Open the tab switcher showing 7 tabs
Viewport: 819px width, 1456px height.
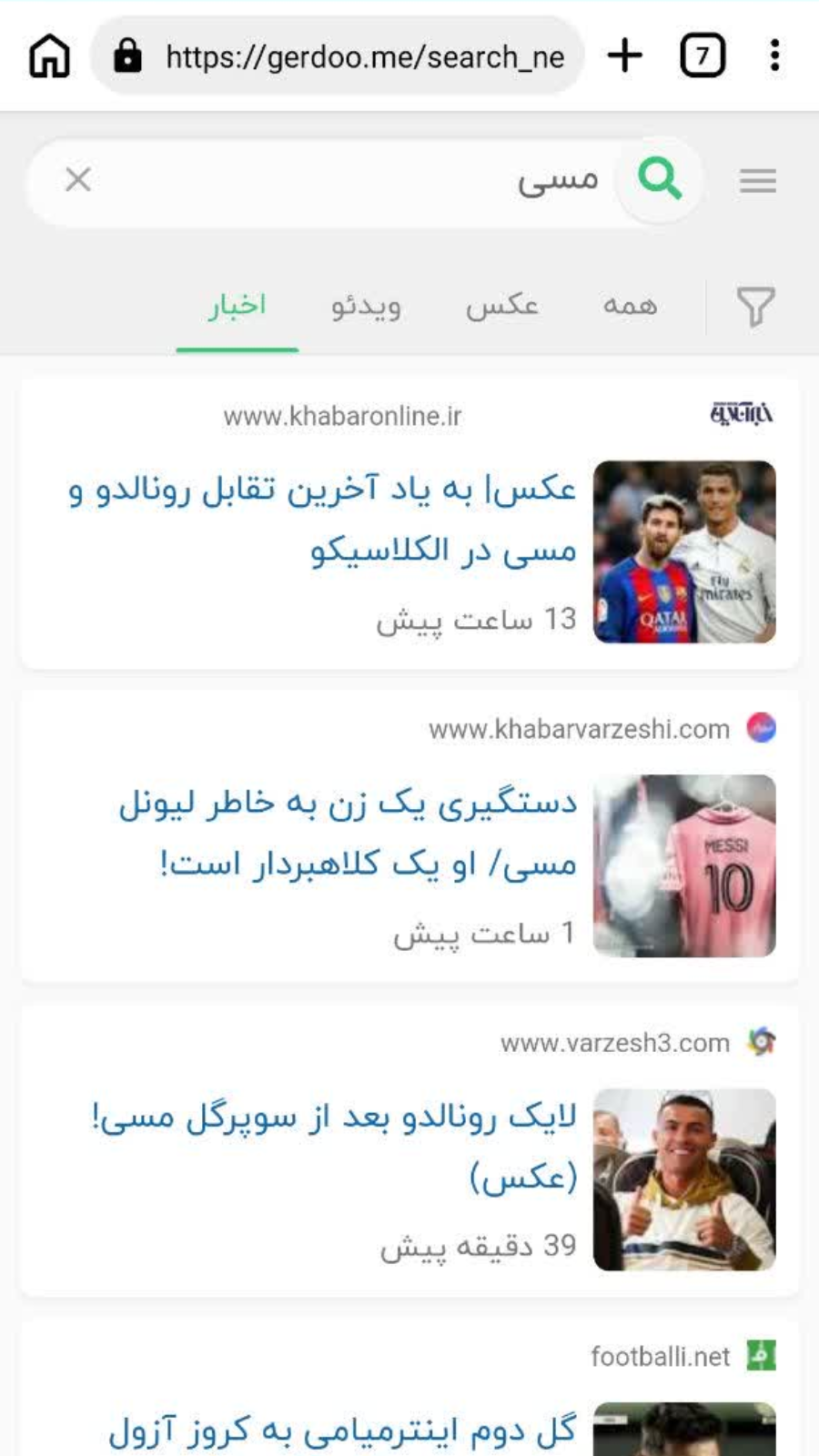(702, 56)
